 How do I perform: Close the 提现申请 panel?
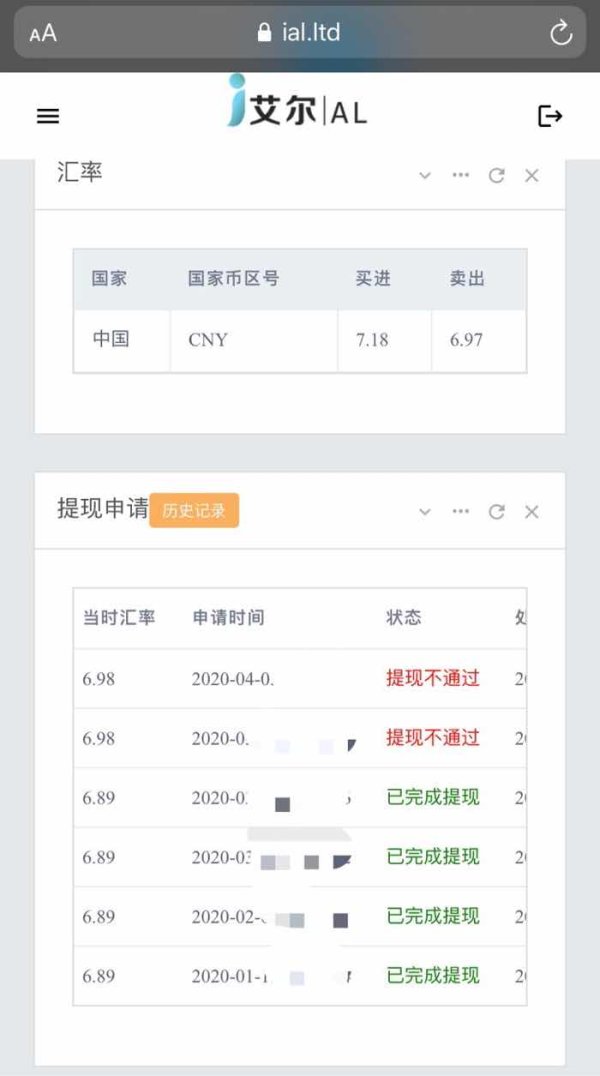click(531, 512)
